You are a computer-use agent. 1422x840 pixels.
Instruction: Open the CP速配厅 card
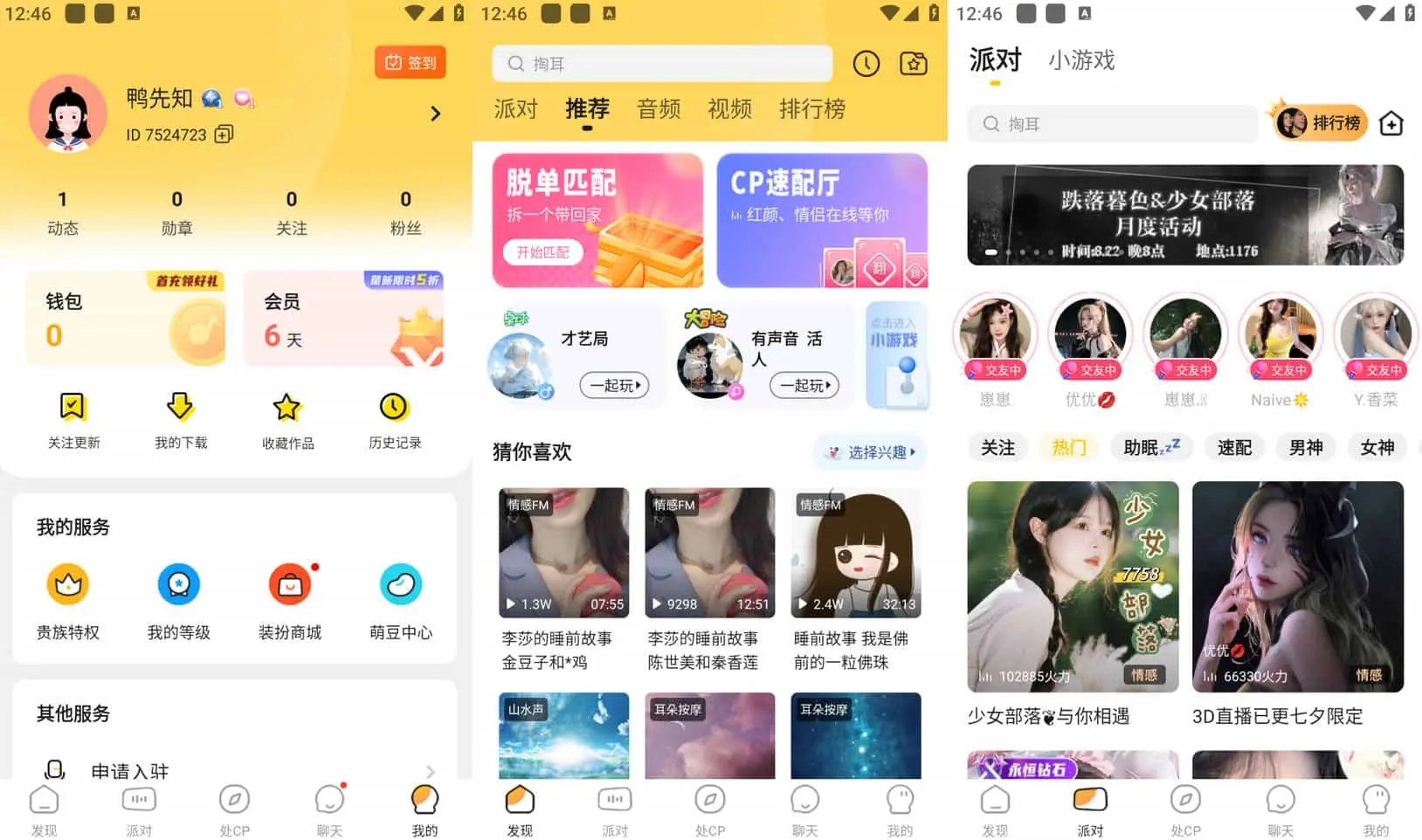(821, 220)
